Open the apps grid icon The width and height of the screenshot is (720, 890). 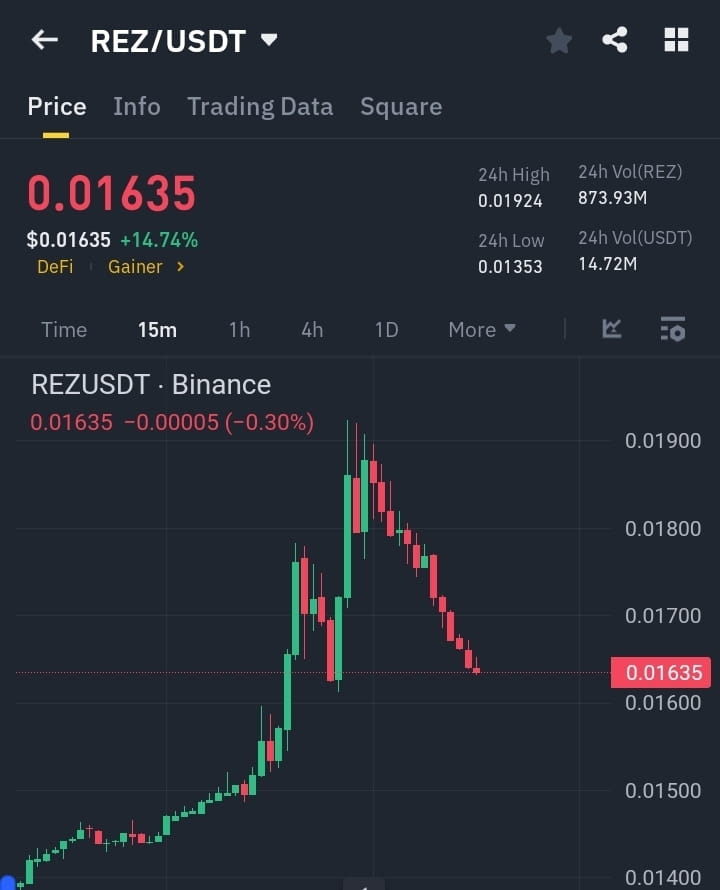tap(676, 40)
